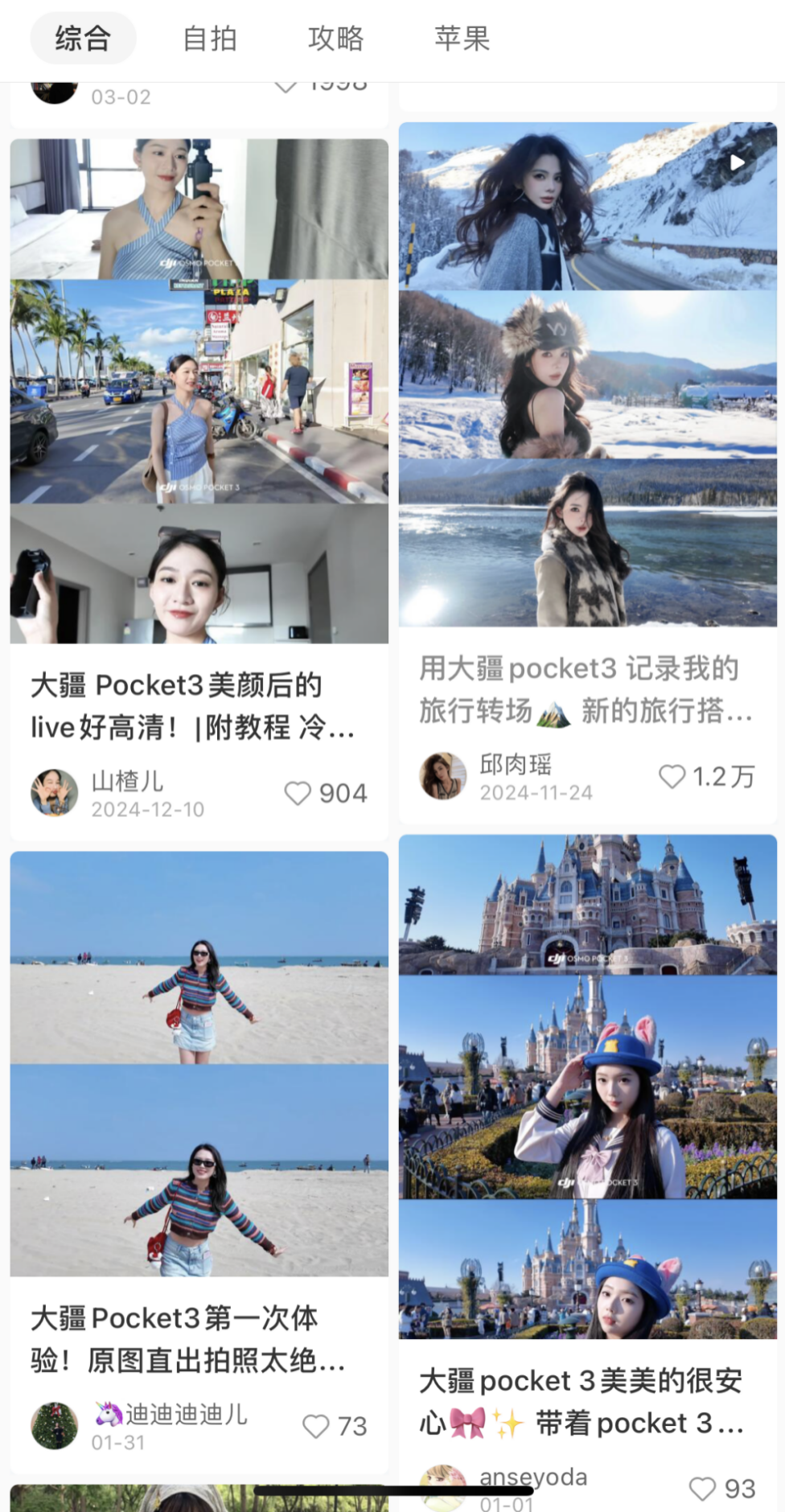This screenshot has height=1512, width=785.
Task: View 邱肉瑶's profile avatar
Action: point(443,776)
